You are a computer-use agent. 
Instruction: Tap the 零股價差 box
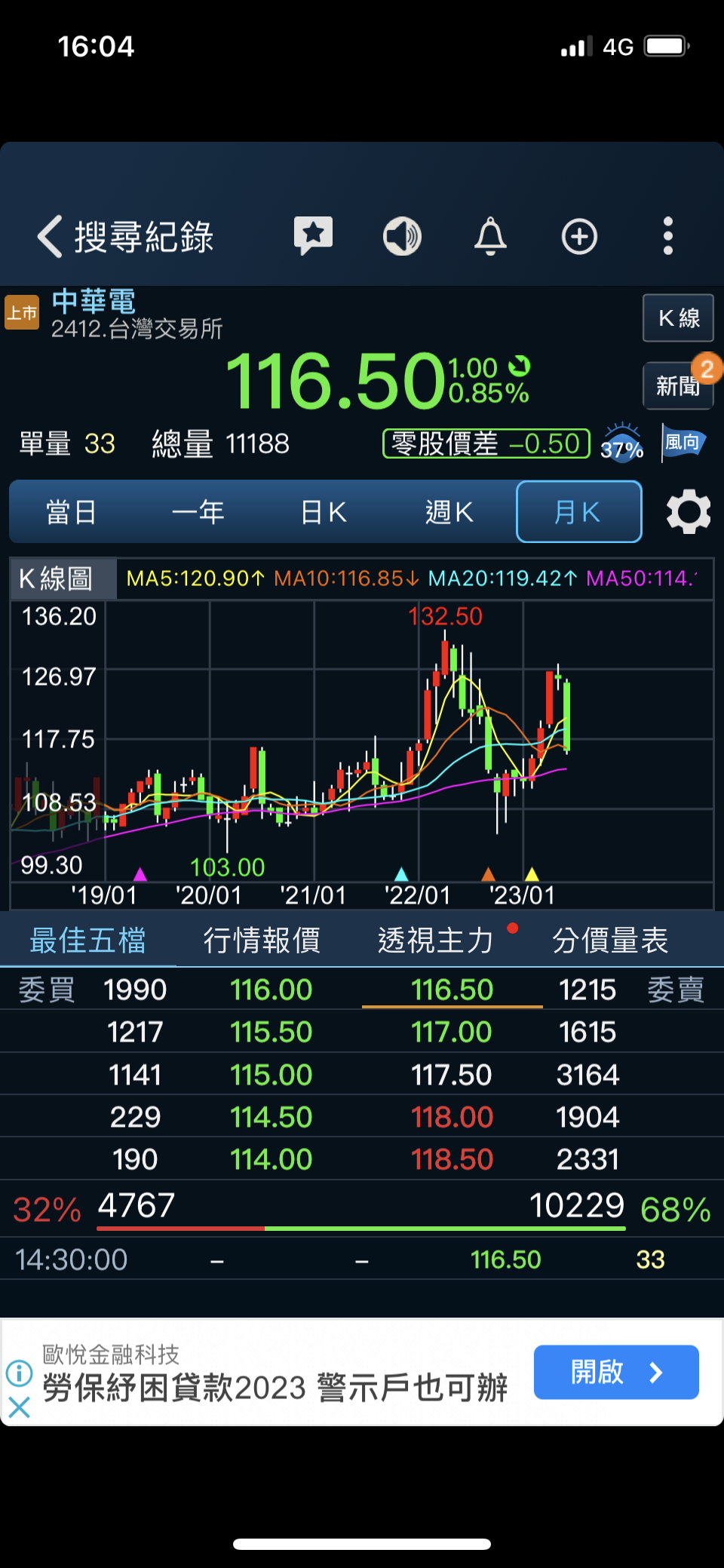(x=486, y=443)
